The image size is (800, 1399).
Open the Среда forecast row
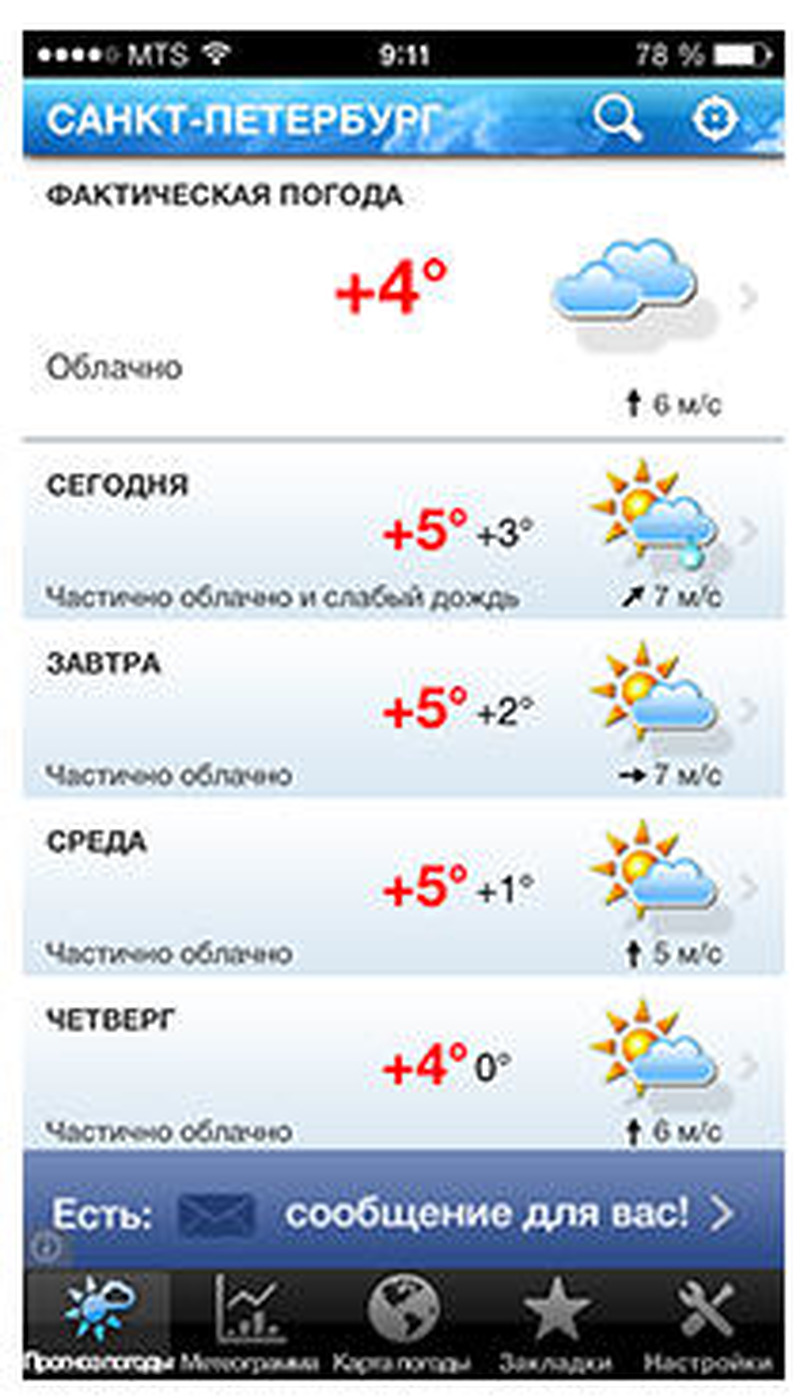coord(400,893)
